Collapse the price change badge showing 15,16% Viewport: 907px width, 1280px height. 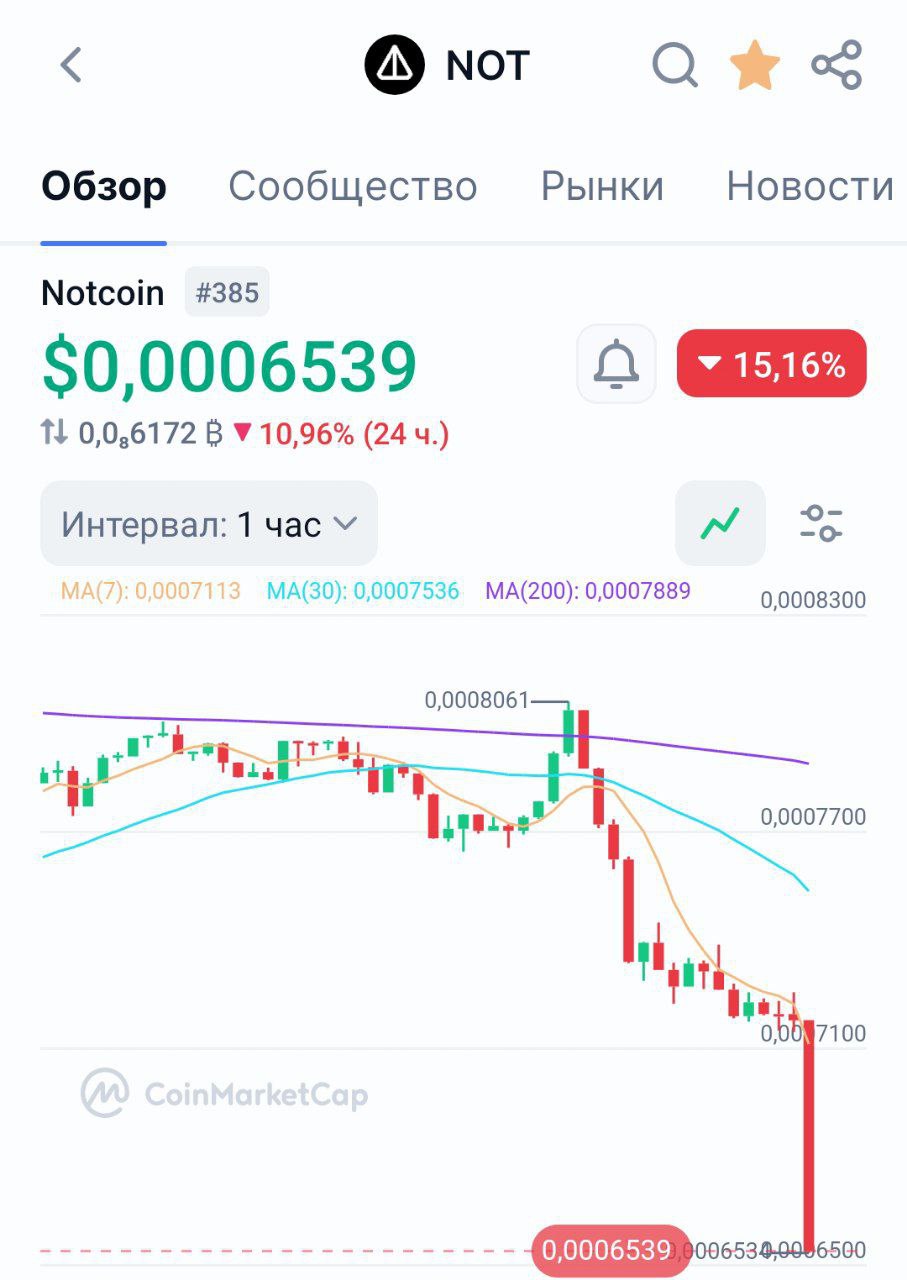(771, 364)
